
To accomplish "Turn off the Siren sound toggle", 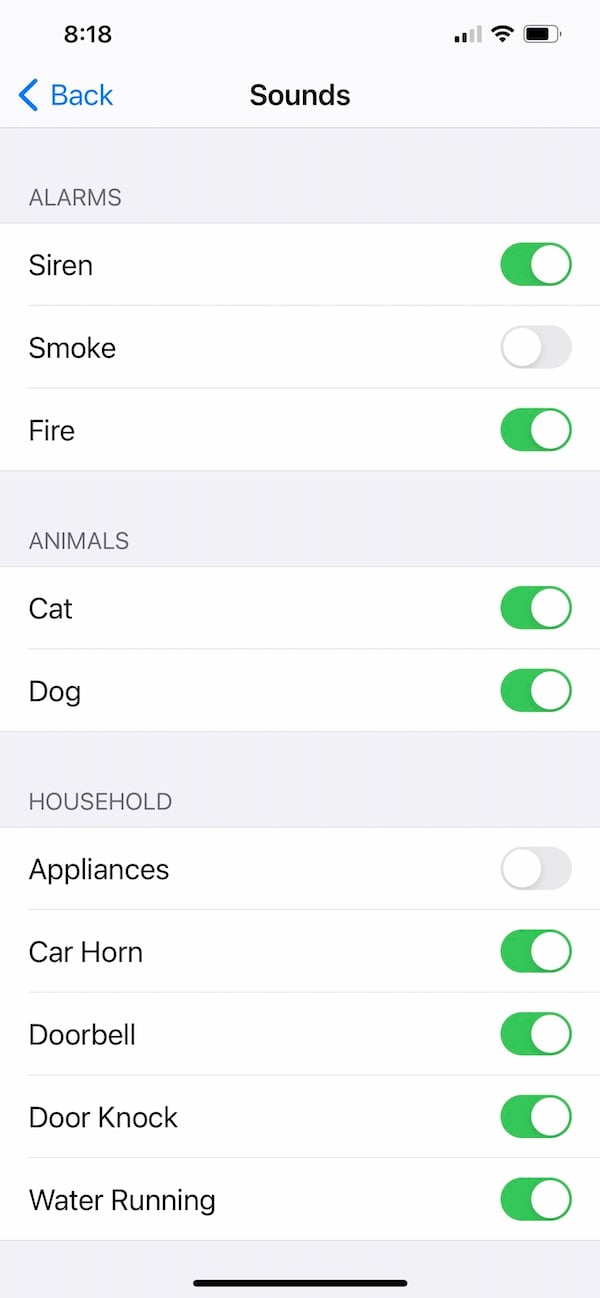I will pyautogui.click(x=535, y=265).
